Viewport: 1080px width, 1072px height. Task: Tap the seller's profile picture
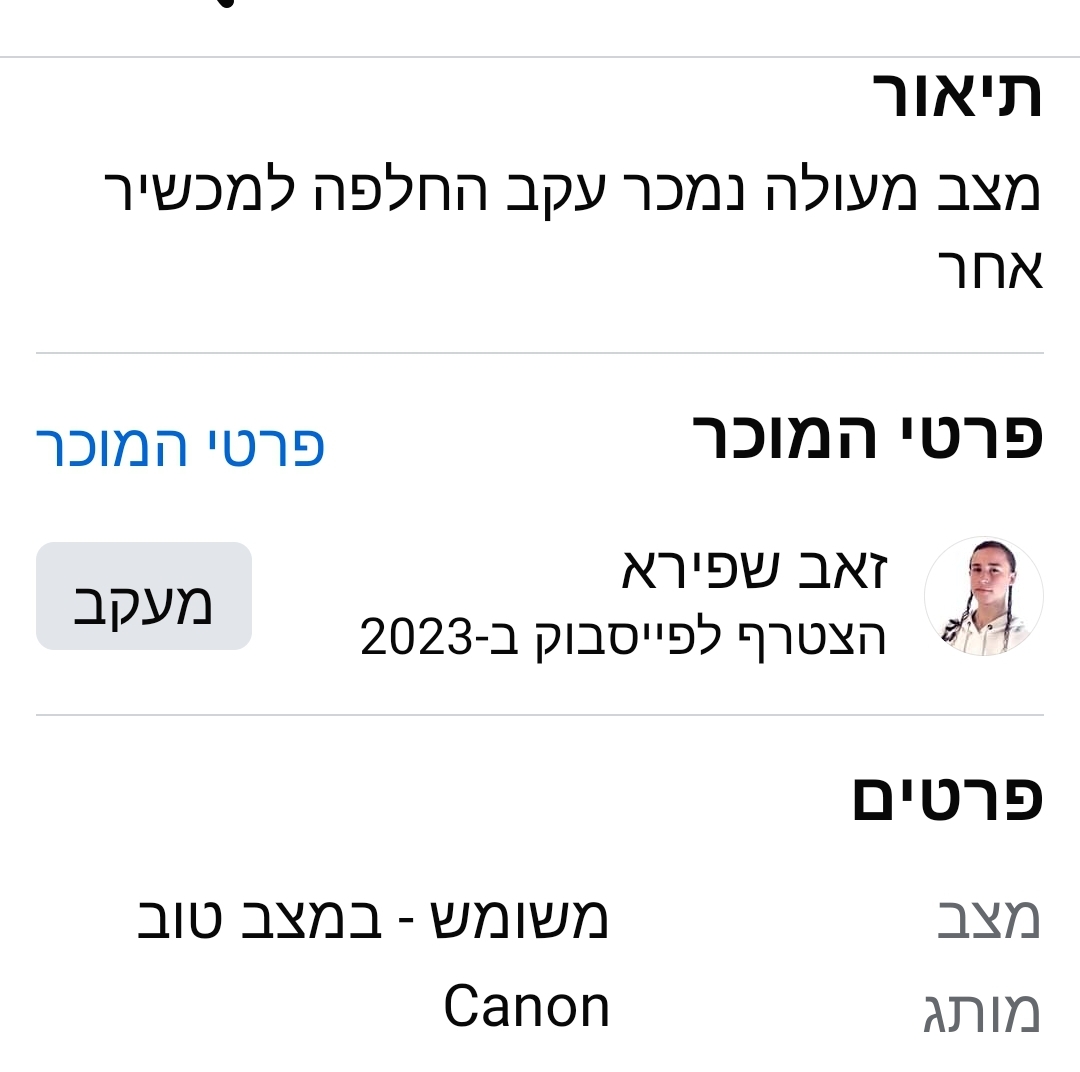tap(983, 596)
